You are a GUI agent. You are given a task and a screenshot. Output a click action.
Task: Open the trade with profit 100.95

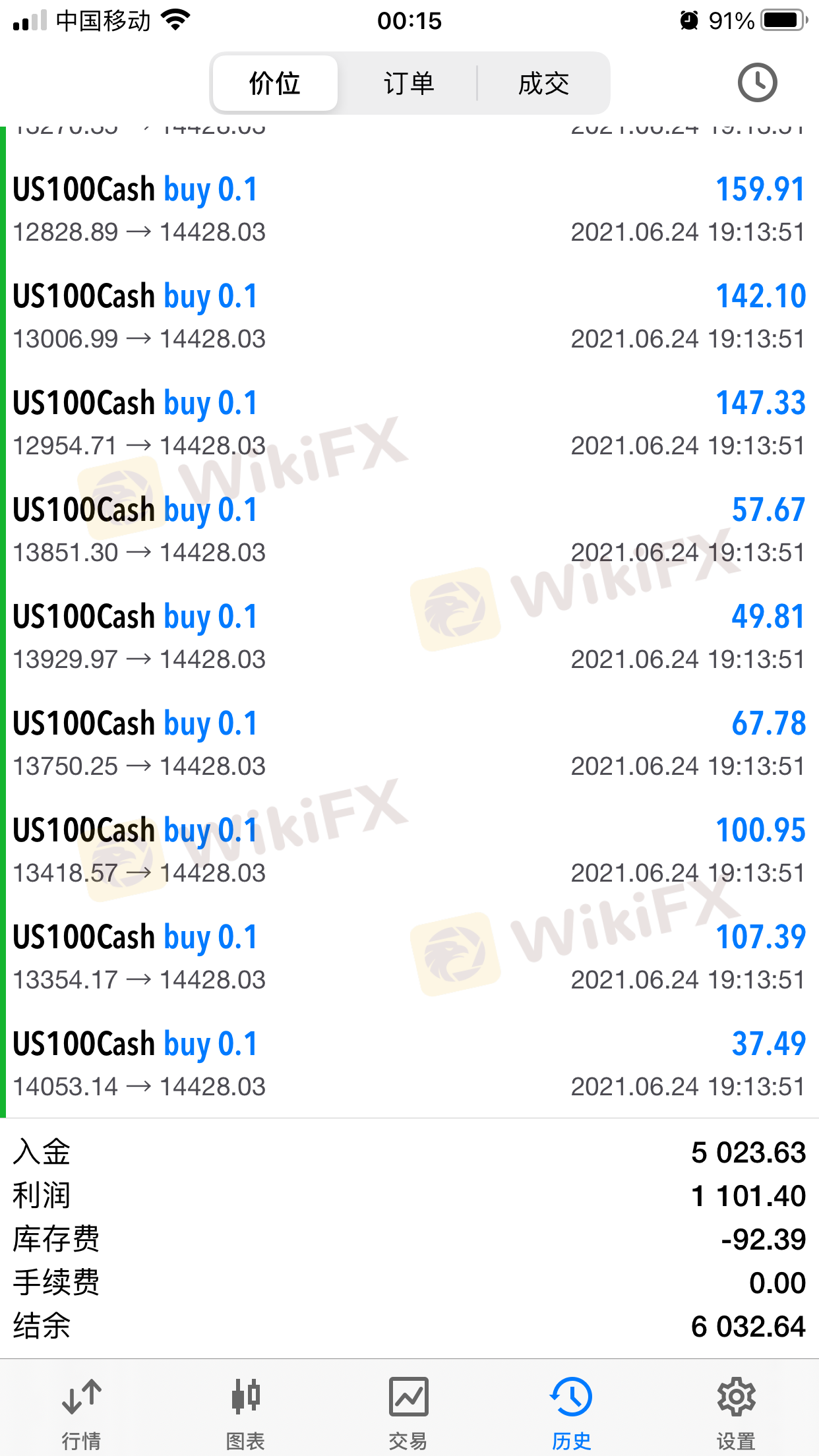pyautogui.click(x=409, y=851)
